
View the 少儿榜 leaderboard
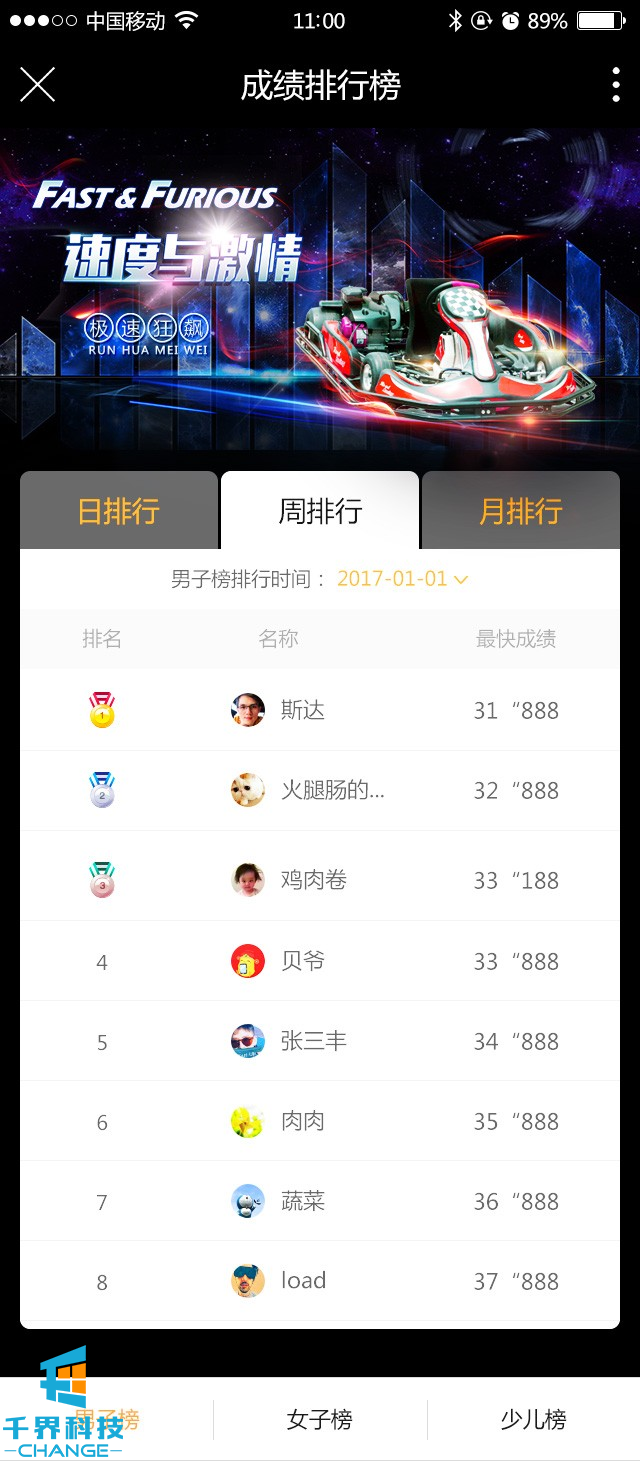[x=533, y=1419]
